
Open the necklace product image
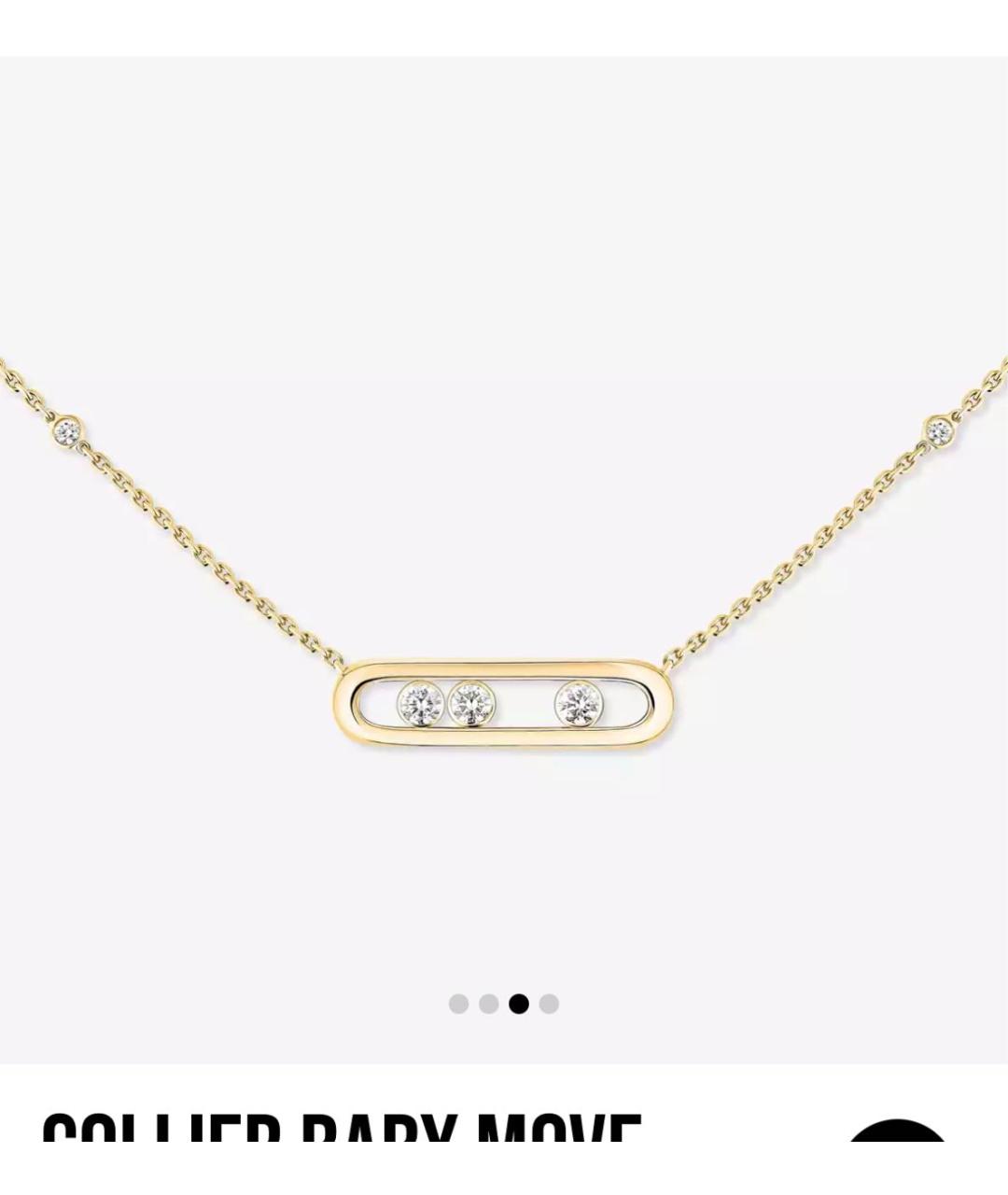click(504, 560)
